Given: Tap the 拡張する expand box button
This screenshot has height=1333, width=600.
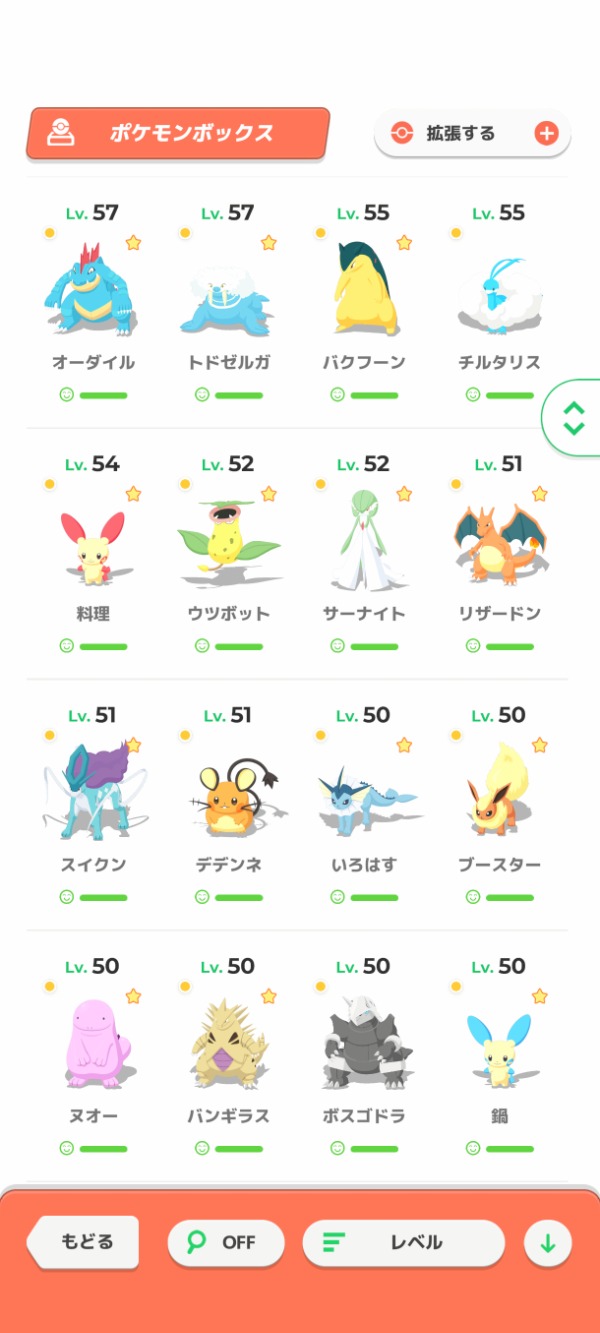Looking at the screenshot, I should tap(472, 134).
